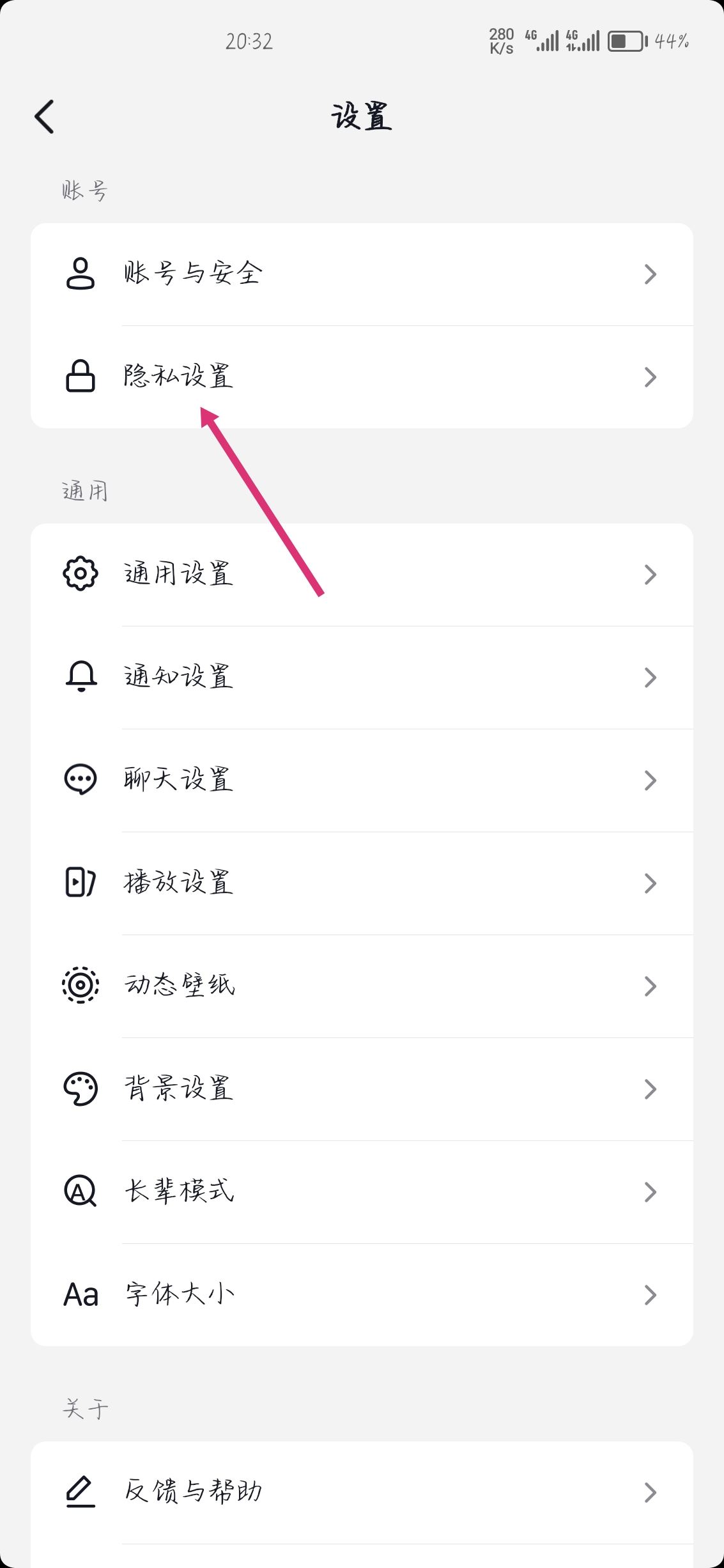Select the lock icon for 隐私设置
This screenshot has width=724, height=1568.
(81, 377)
